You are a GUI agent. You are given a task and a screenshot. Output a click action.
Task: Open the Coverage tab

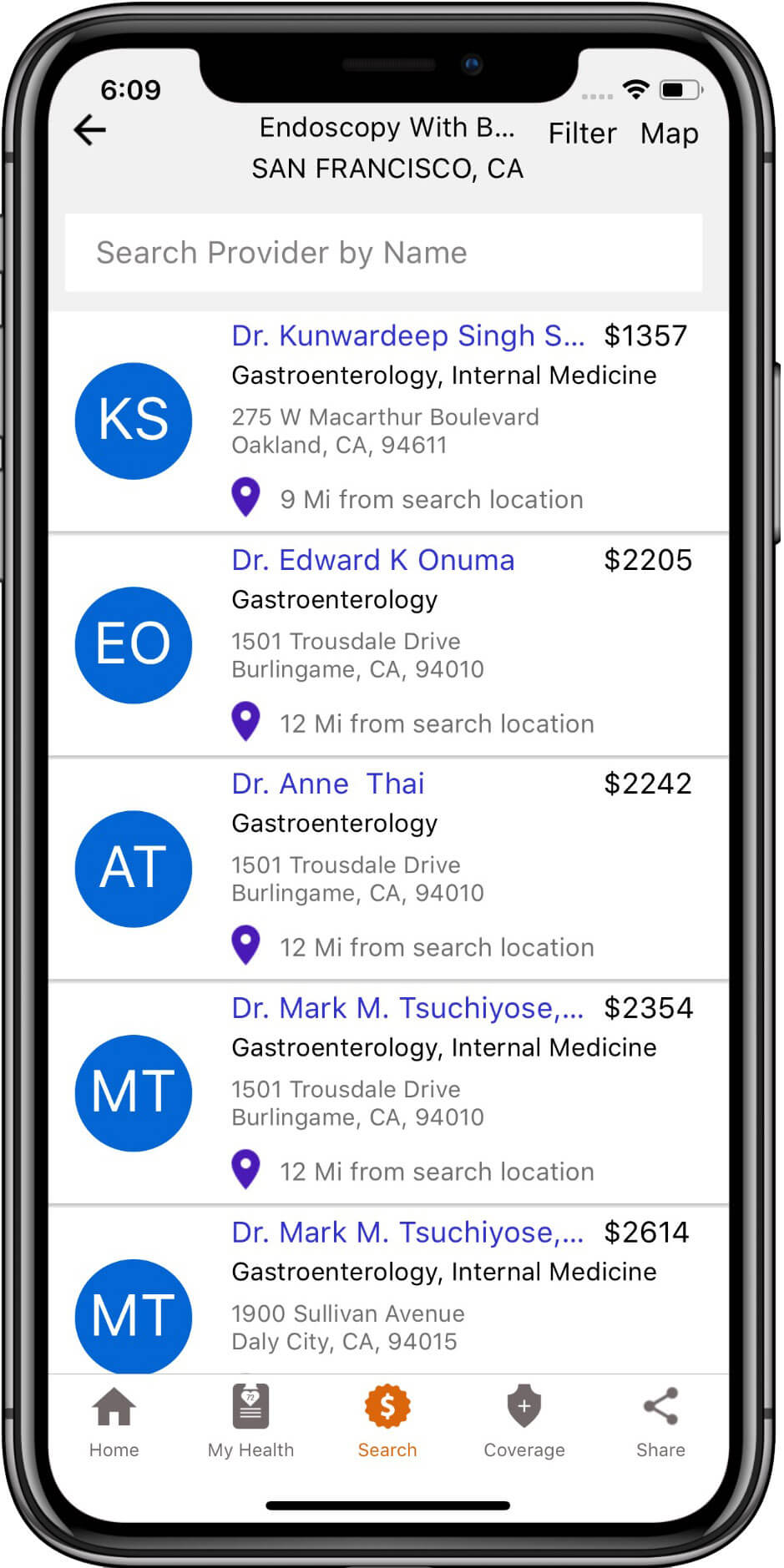(524, 1422)
